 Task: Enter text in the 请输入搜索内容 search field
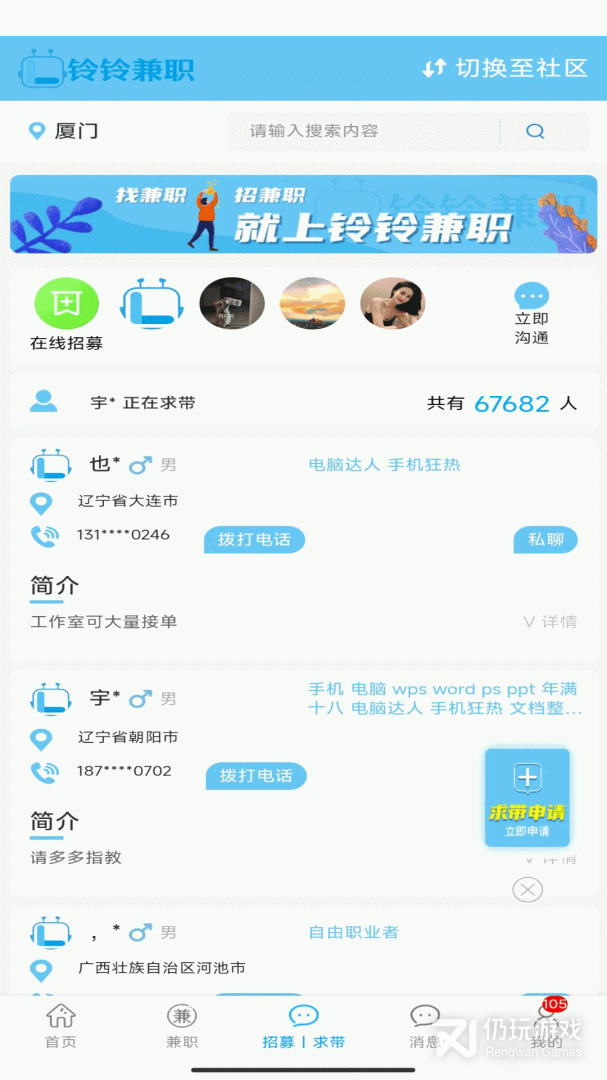point(364,131)
